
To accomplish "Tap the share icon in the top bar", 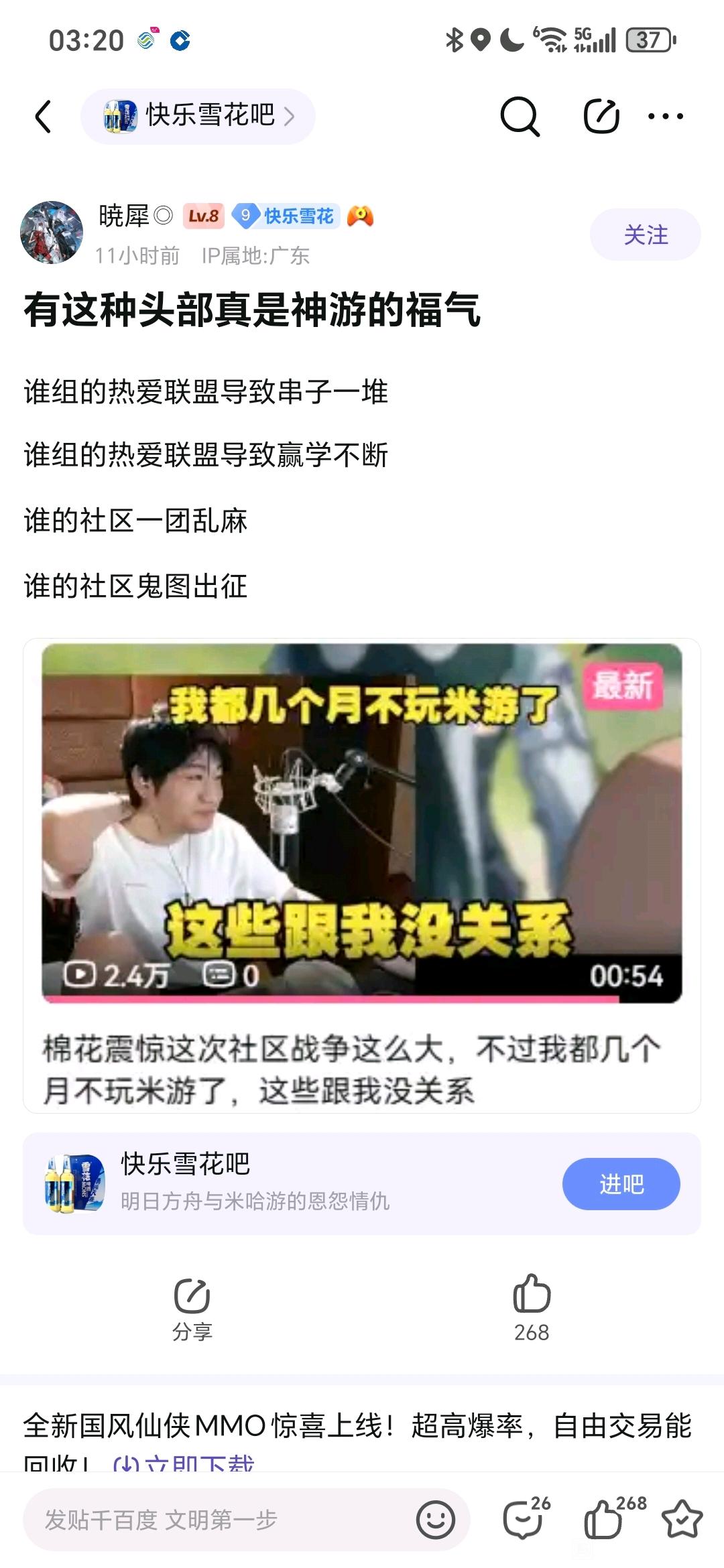I will point(601,117).
